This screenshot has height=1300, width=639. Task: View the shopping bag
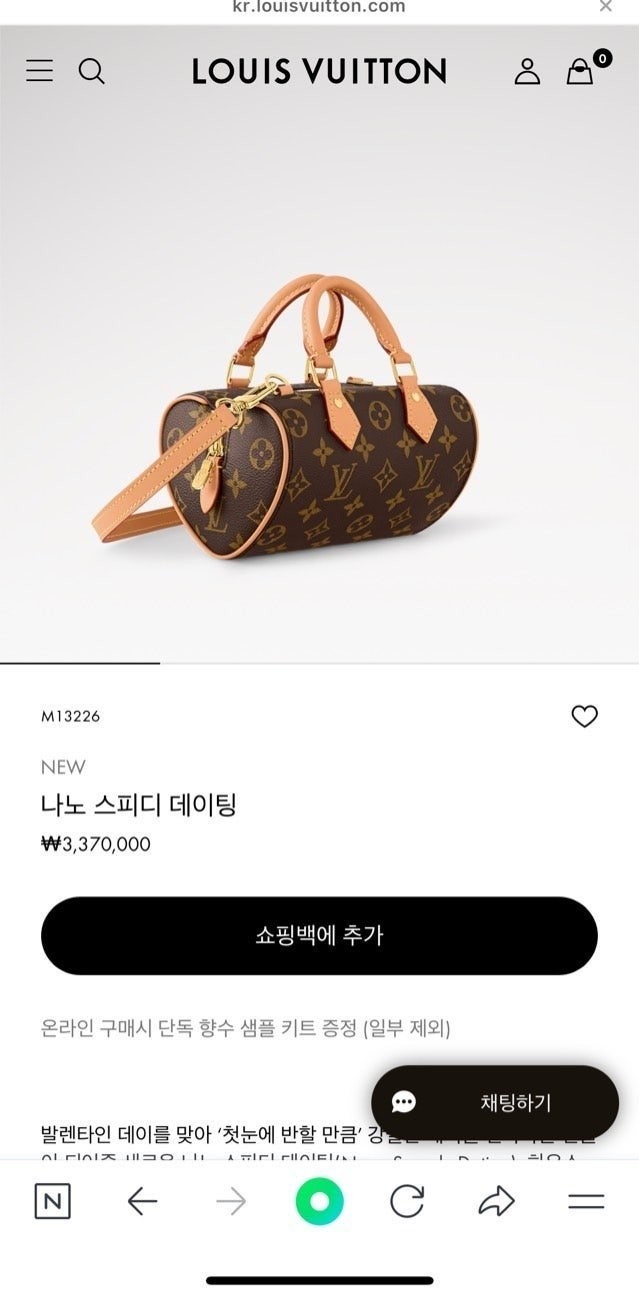pos(581,71)
